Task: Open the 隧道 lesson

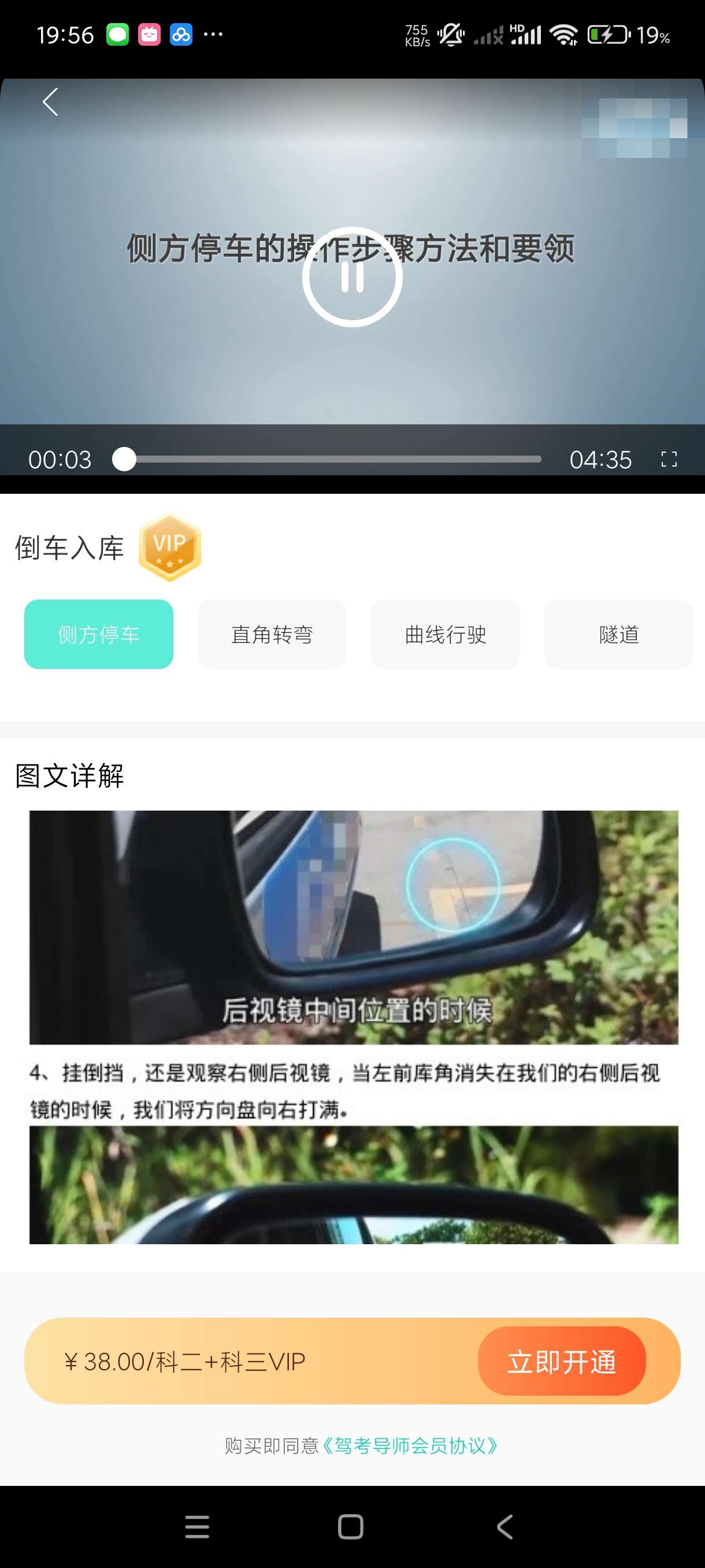Action: pyautogui.click(x=619, y=634)
